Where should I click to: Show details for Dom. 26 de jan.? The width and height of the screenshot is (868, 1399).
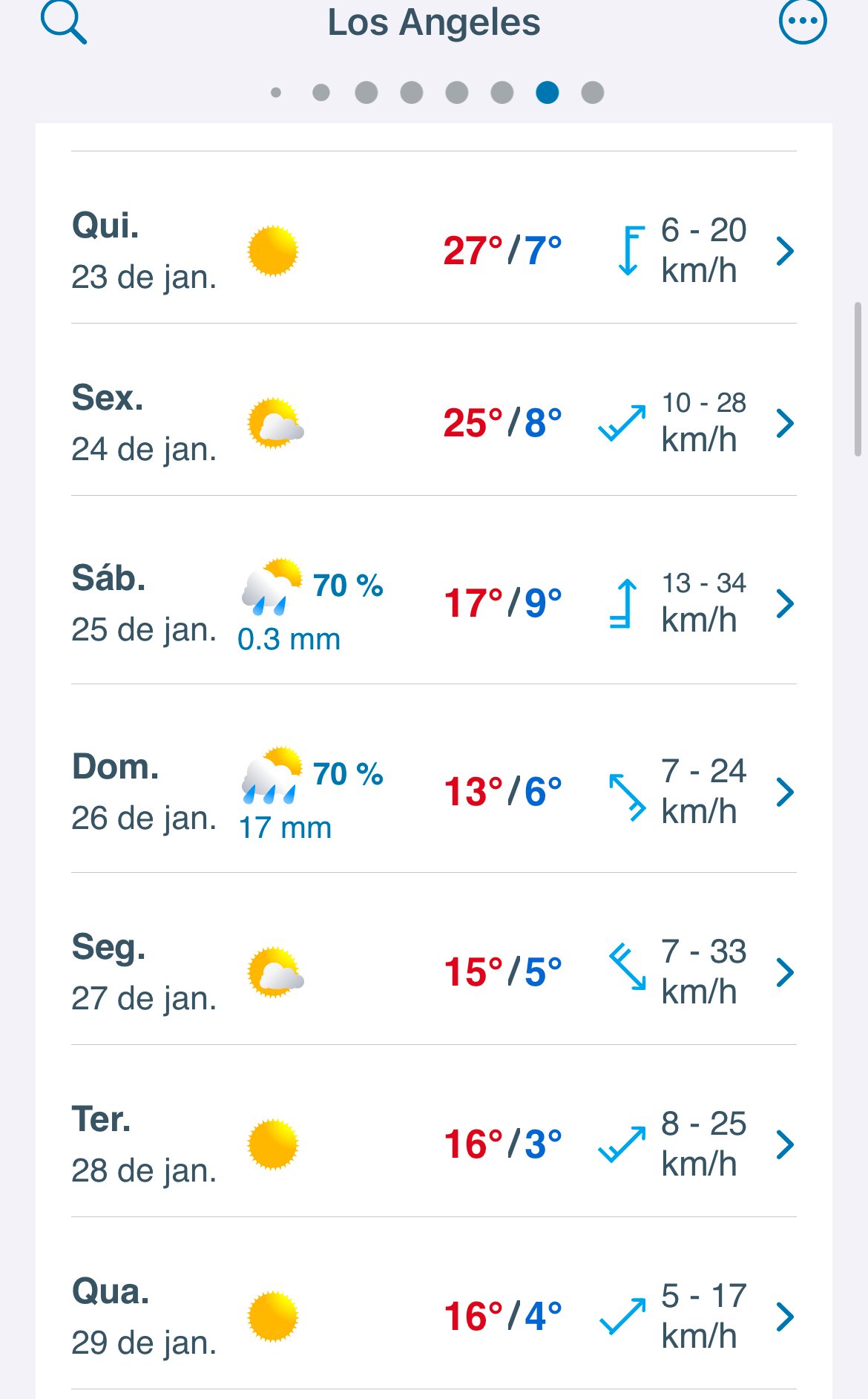[x=434, y=792]
